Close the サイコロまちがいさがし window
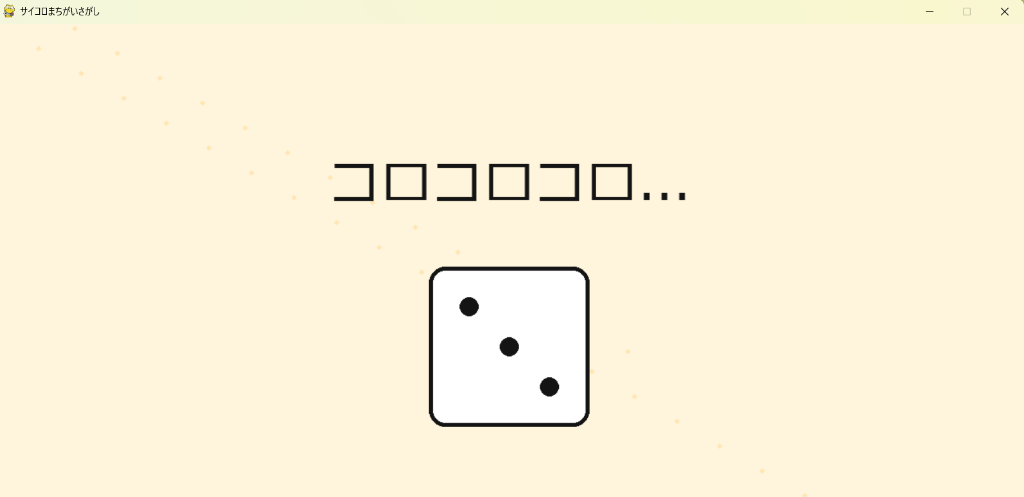This screenshot has height=497, width=1024. click(1004, 12)
